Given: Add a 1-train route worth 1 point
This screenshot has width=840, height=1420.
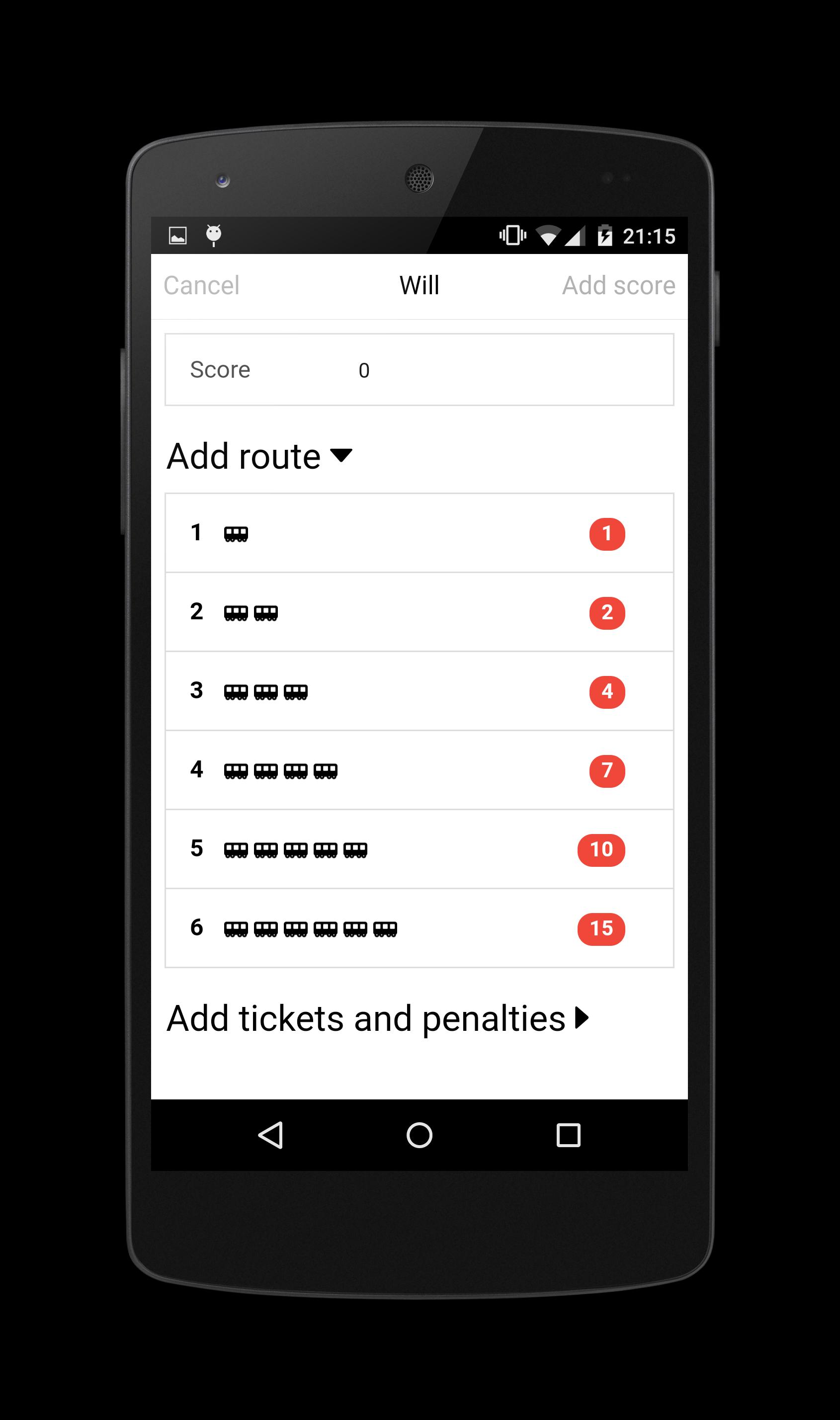Looking at the screenshot, I should coord(419,533).
